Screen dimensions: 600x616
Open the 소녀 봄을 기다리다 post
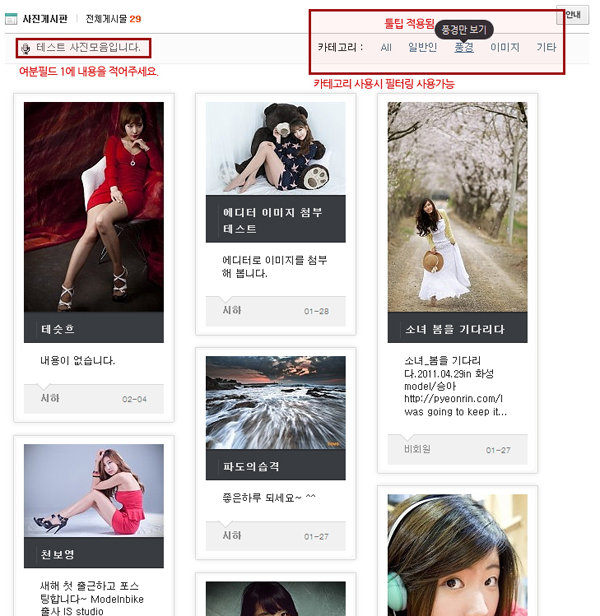454,329
